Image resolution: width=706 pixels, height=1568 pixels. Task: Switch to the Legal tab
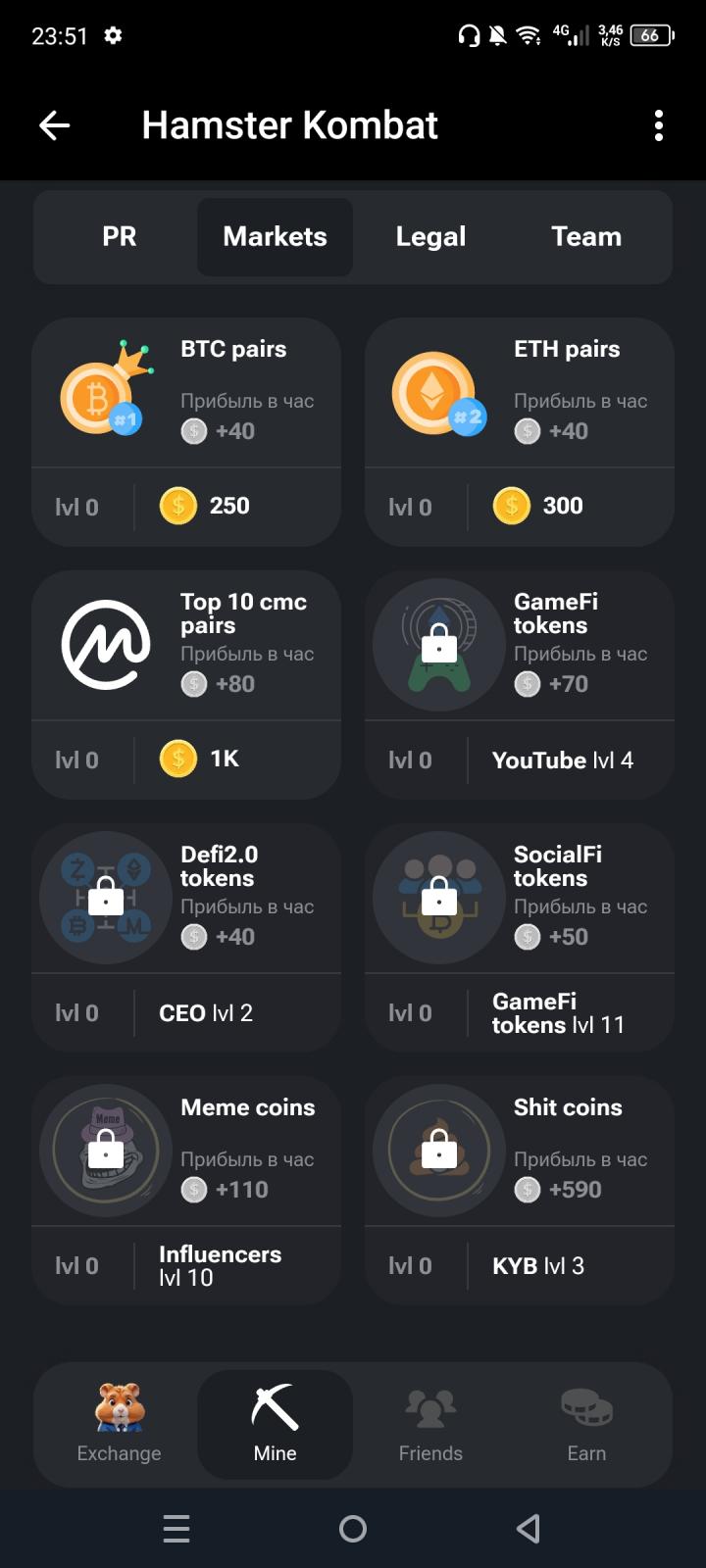430,237
